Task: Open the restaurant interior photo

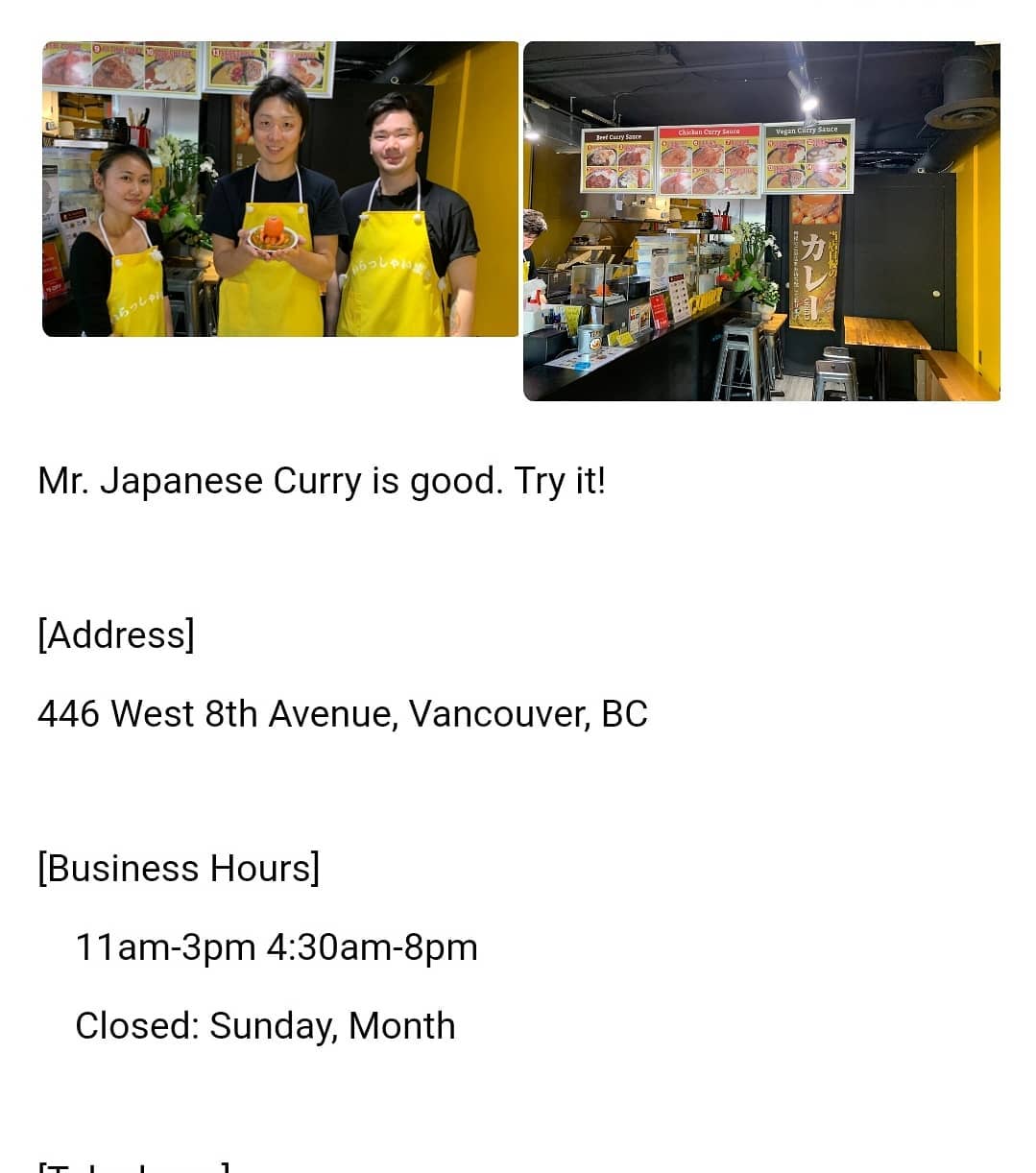Action: coord(761,222)
